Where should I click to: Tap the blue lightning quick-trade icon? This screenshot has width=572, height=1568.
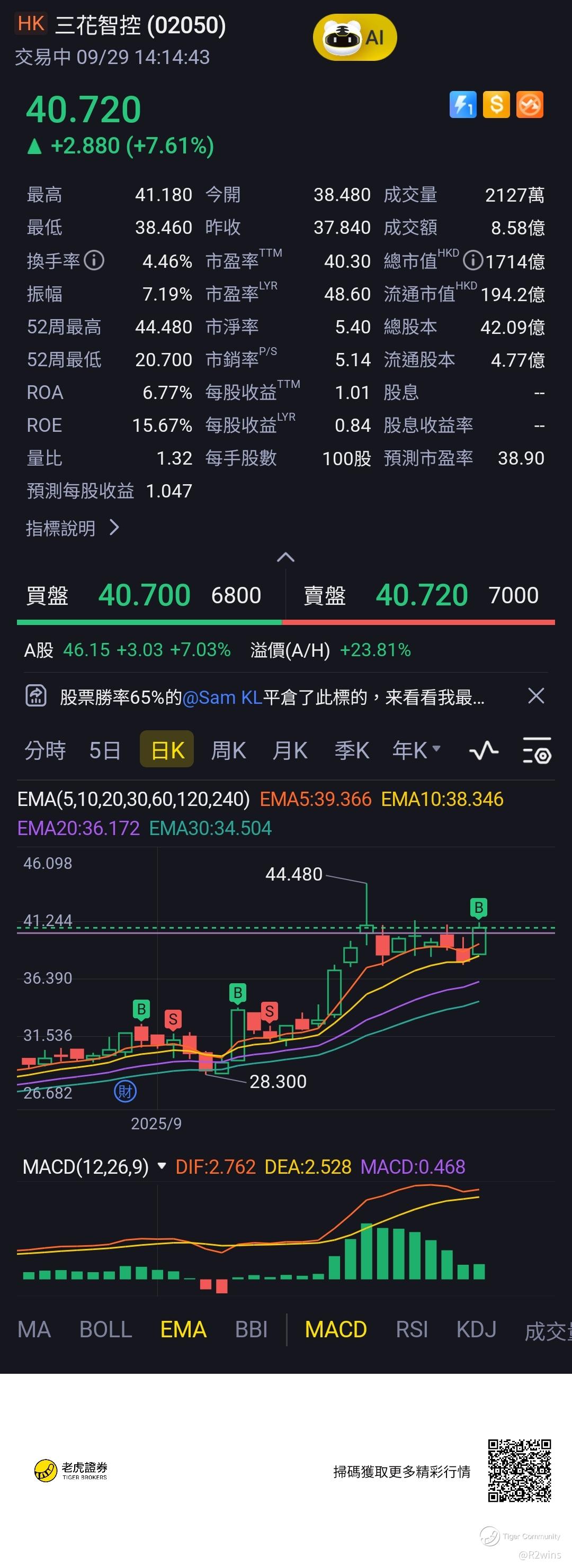462,105
